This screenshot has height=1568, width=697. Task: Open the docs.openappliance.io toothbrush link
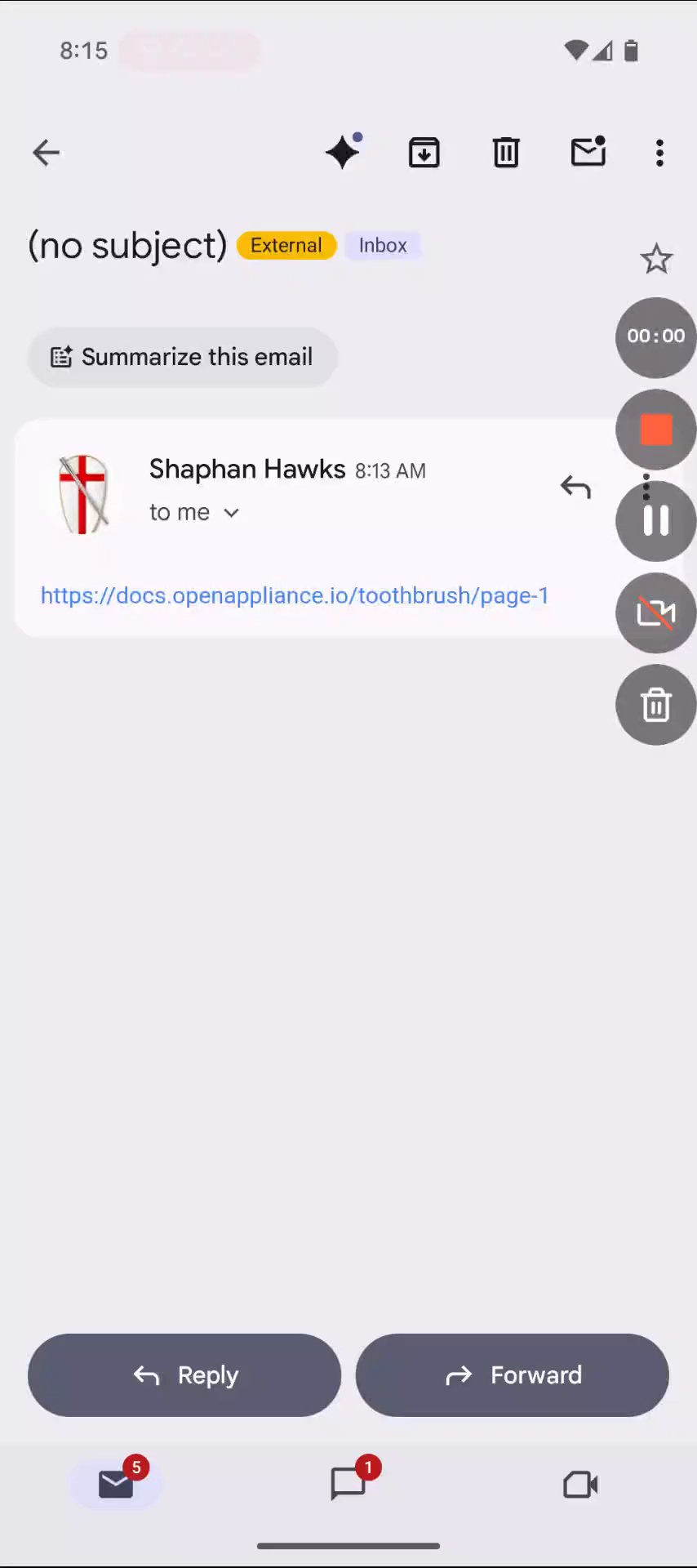(x=294, y=595)
